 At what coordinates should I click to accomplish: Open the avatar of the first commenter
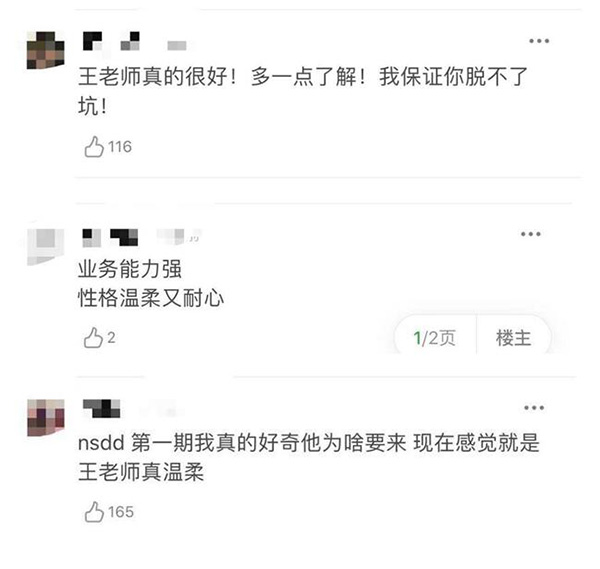[x=46, y=49]
